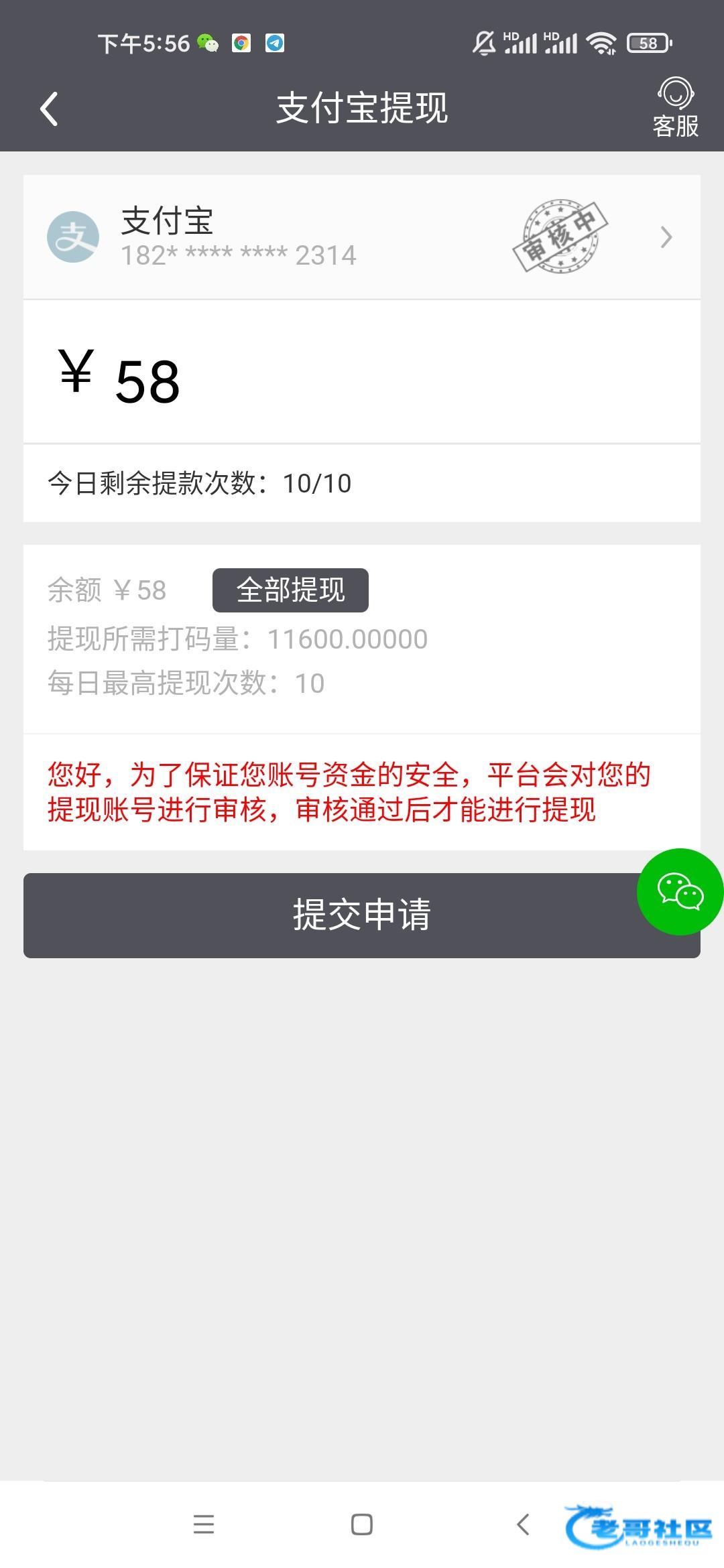This screenshot has height=1568, width=724.
Task: Go back using the header arrow
Action: tap(49, 109)
